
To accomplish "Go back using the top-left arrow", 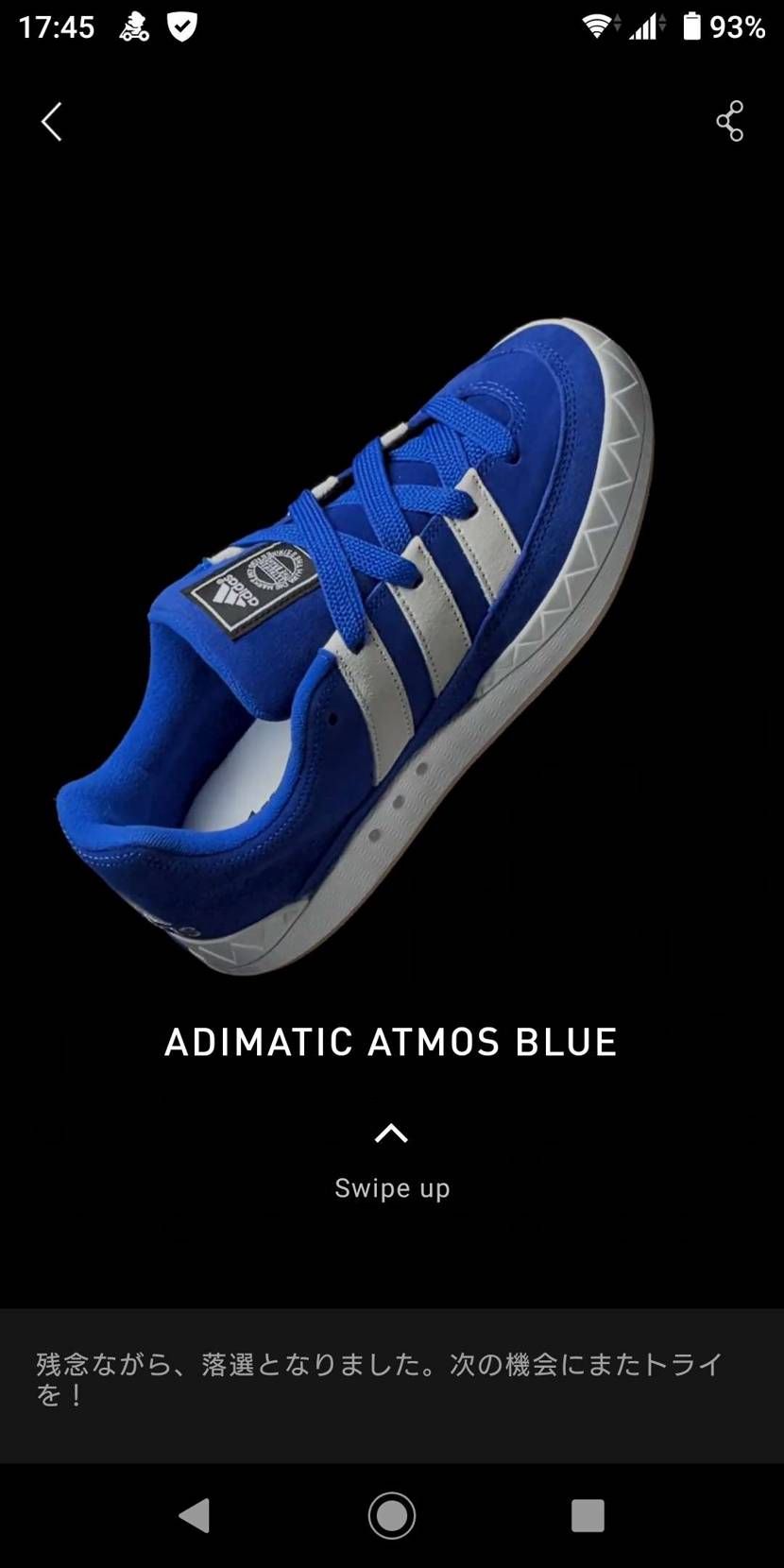I will [x=52, y=122].
